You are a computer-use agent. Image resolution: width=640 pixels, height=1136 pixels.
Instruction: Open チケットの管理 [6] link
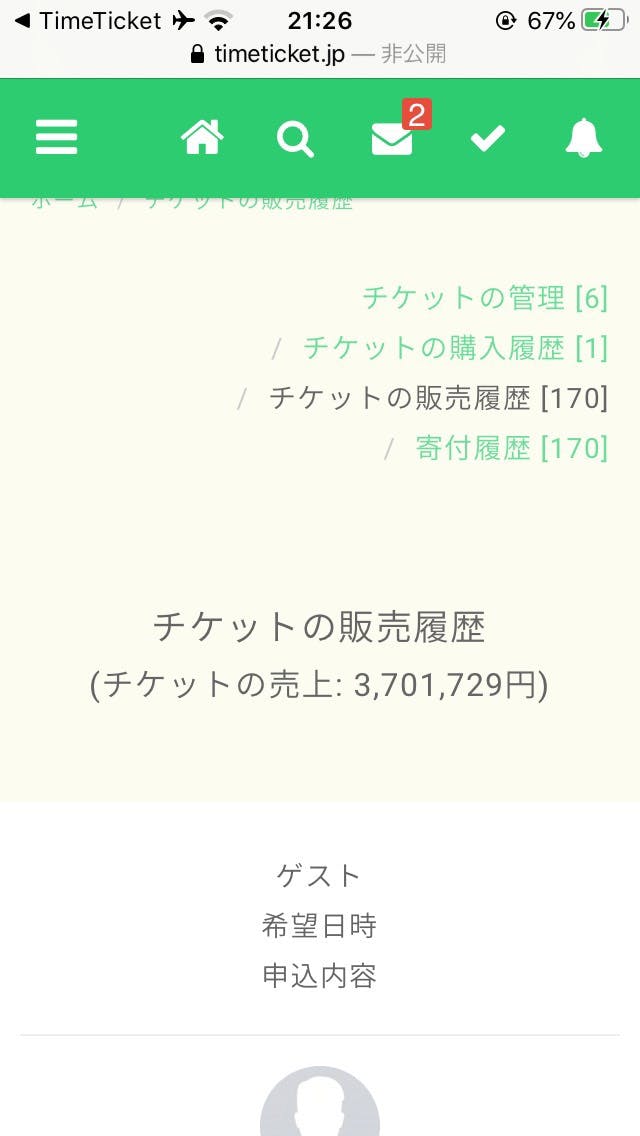coord(485,298)
